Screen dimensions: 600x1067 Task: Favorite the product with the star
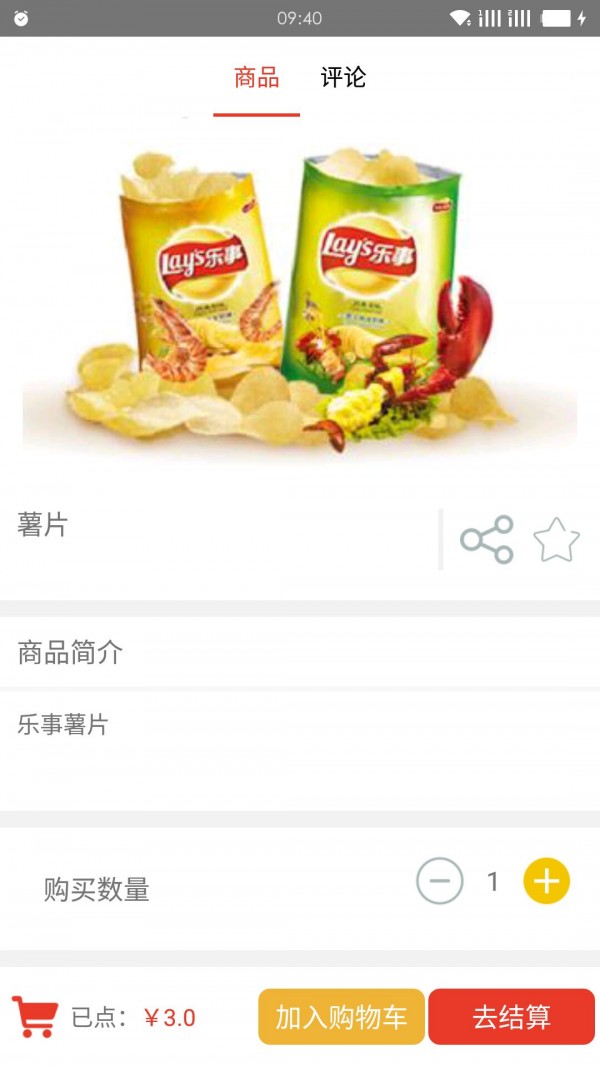pyautogui.click(x=556, y=540)
